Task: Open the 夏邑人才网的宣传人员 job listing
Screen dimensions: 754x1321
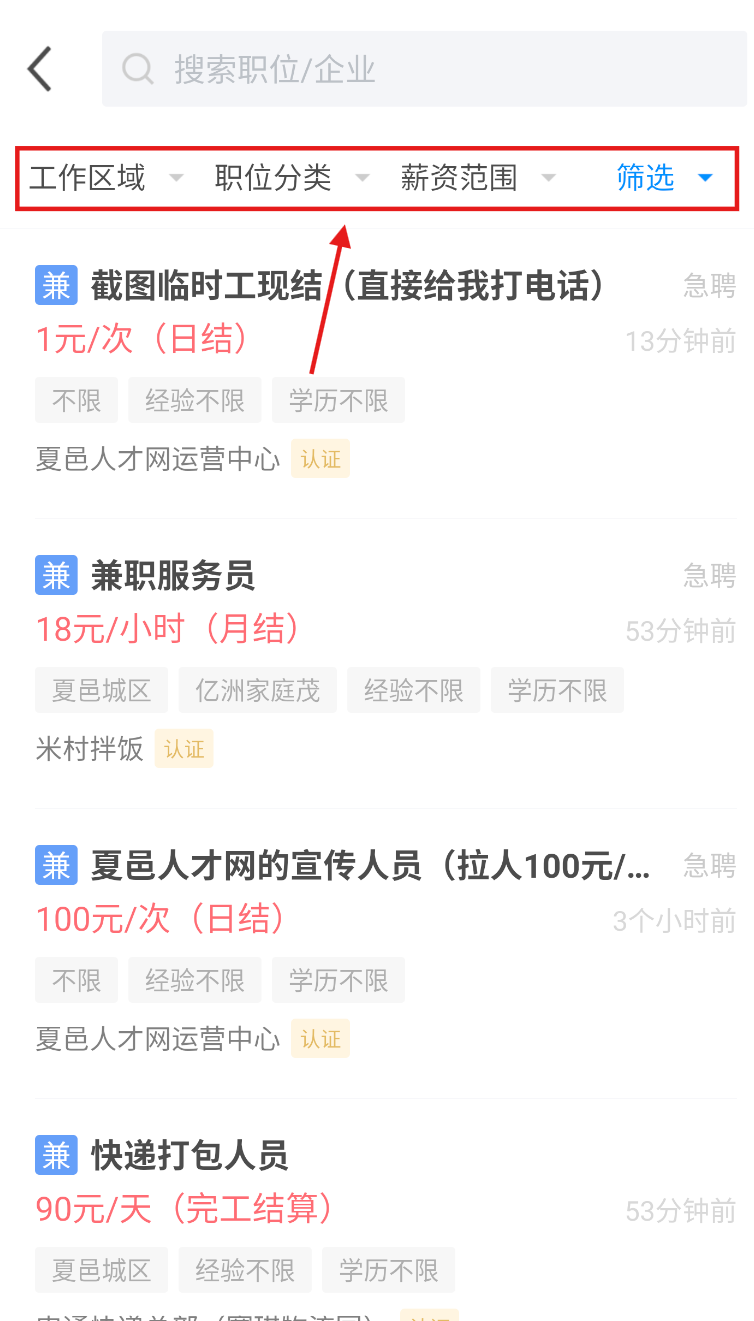Action: point(386,952)
